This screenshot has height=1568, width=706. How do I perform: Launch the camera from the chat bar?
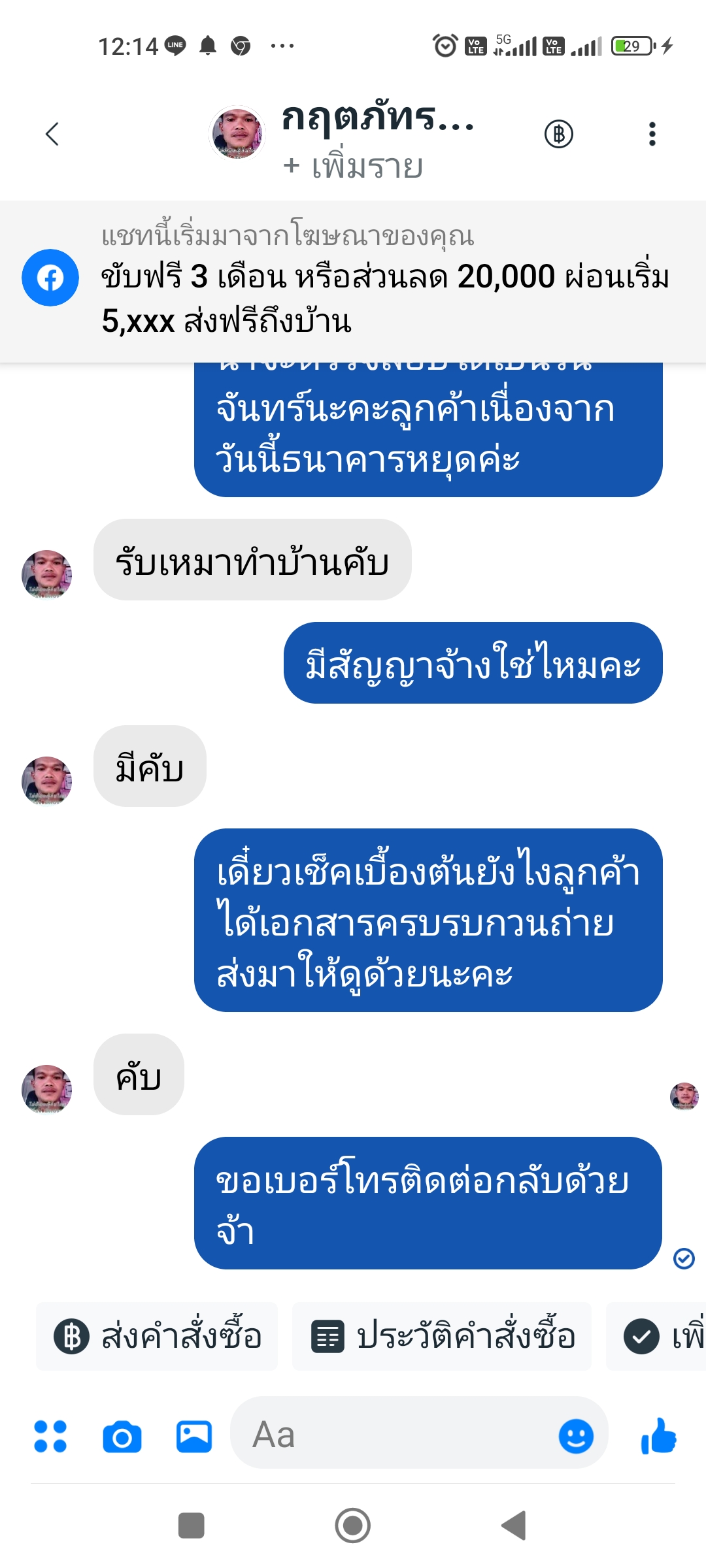click(122, 1436)
